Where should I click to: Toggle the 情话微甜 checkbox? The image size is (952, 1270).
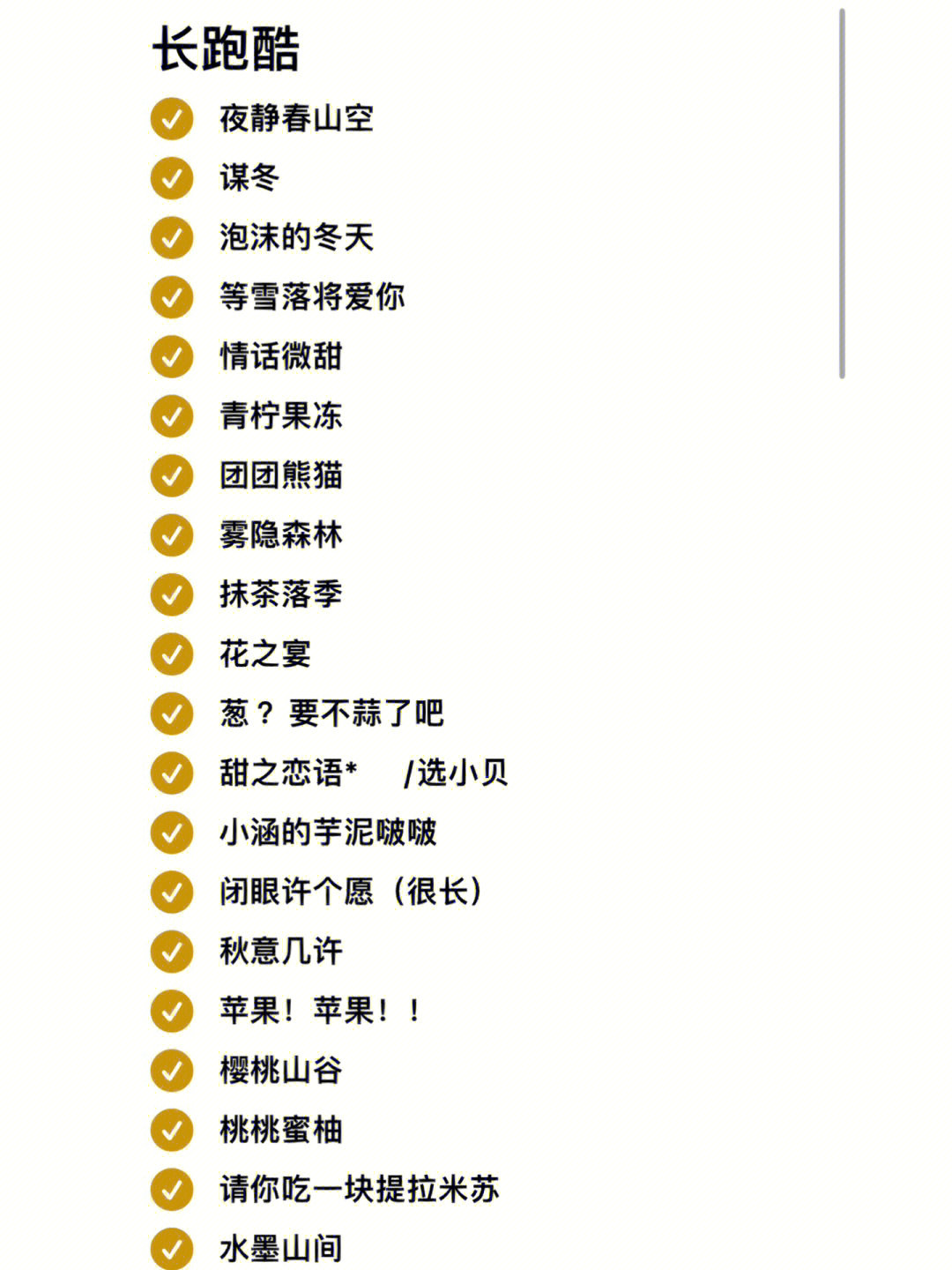[172, 357]
